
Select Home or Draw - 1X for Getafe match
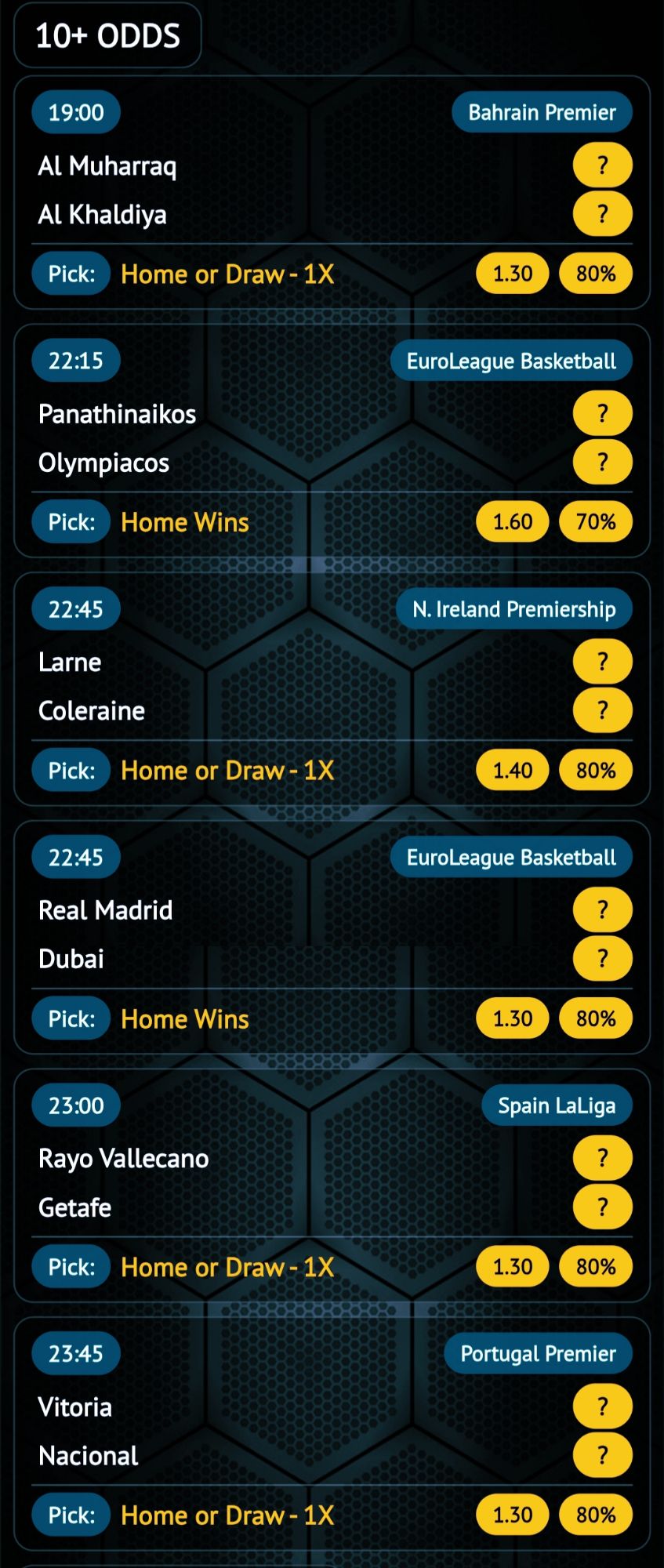click(227, 1266)
